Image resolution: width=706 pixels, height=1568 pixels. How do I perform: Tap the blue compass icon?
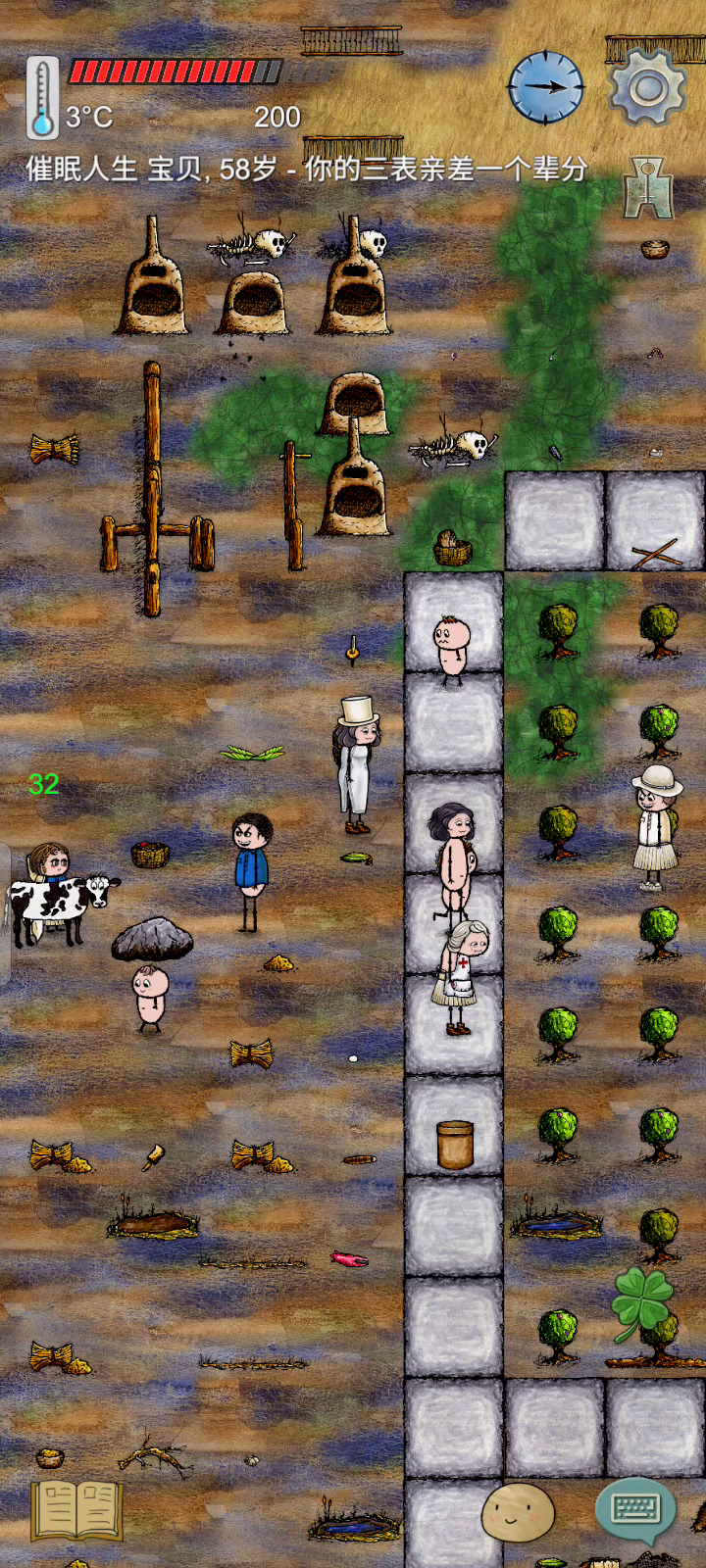[545, 87]
